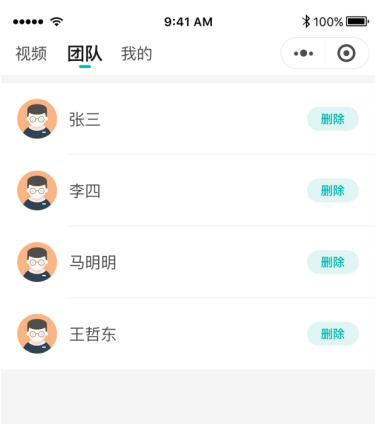Remove 马明明 with the 删除 button
This screenshot has width=375, height=424.
[x=333, y=262]
